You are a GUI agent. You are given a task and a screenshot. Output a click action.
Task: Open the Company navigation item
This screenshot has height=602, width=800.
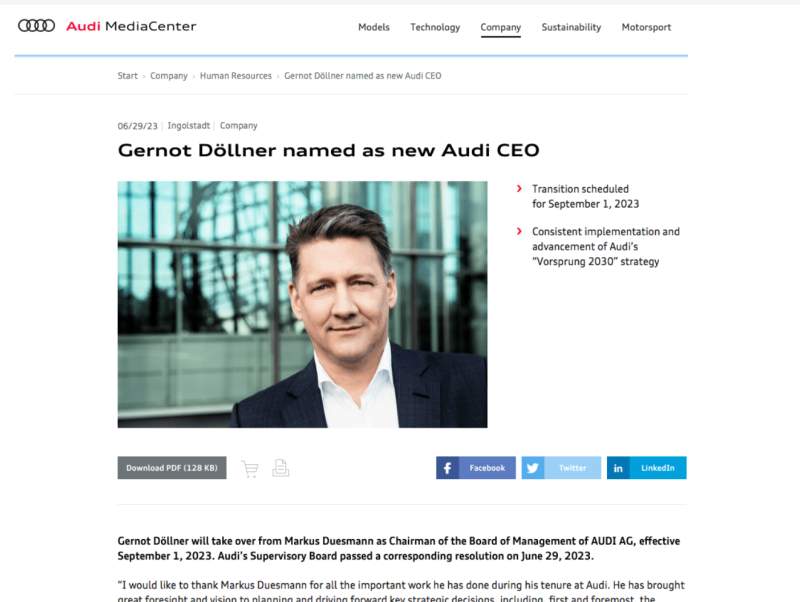click(x=500, y=27)
